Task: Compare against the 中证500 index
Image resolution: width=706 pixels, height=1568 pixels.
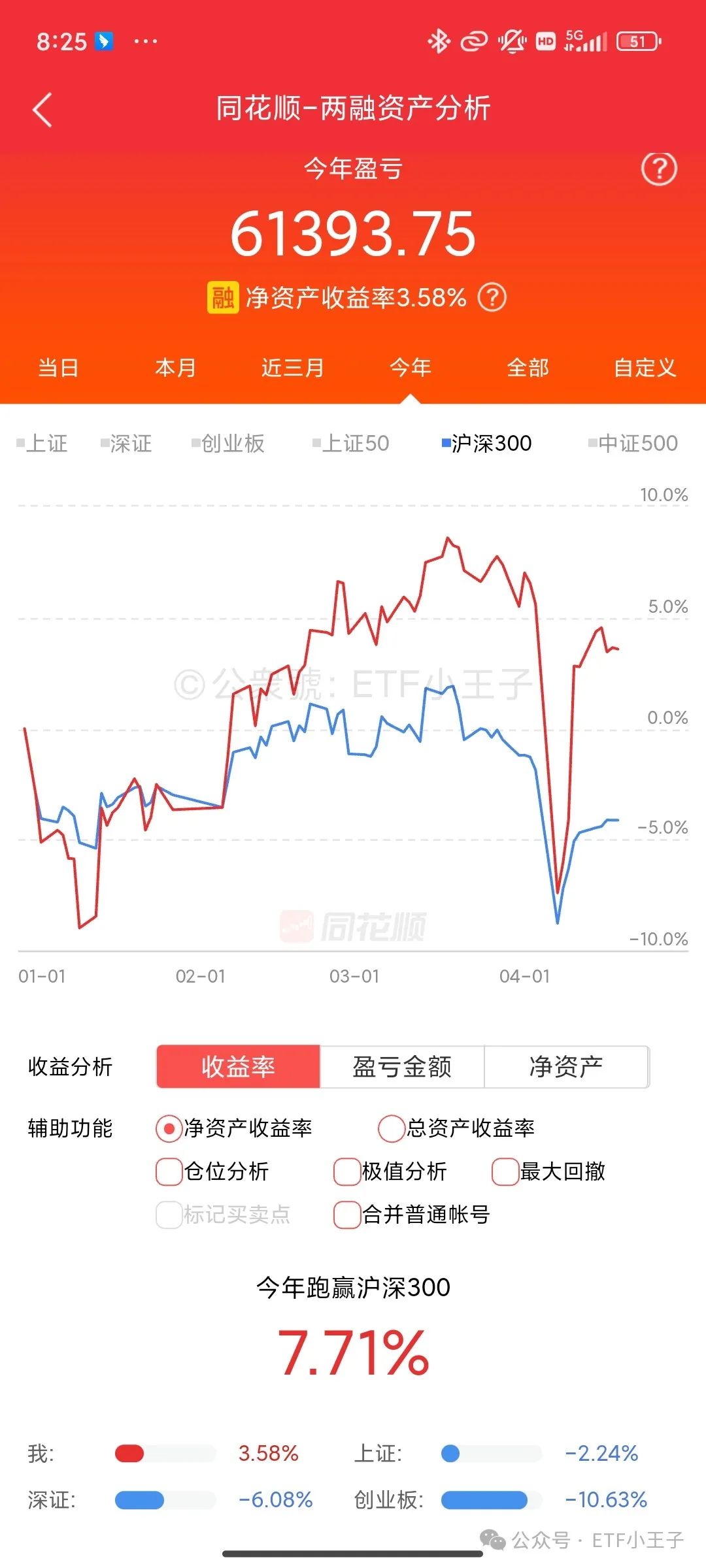Action: 633,444
